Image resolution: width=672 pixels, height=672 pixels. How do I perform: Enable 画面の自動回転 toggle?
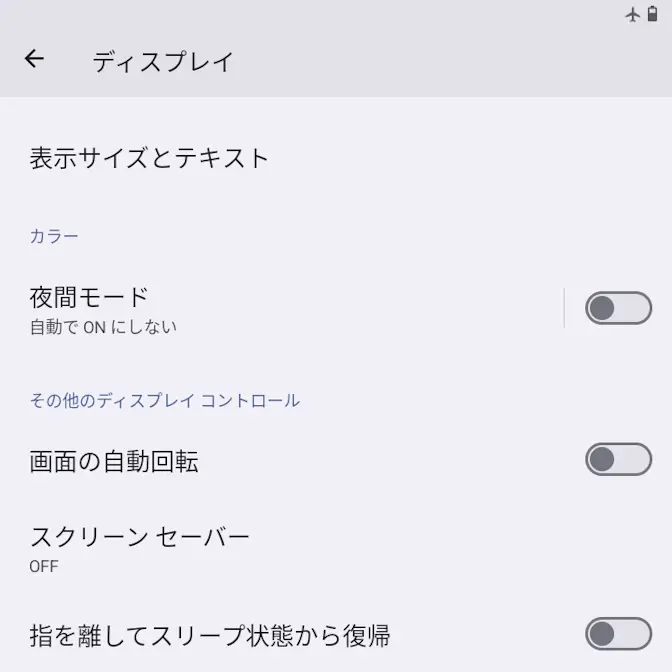coord(617,460)
